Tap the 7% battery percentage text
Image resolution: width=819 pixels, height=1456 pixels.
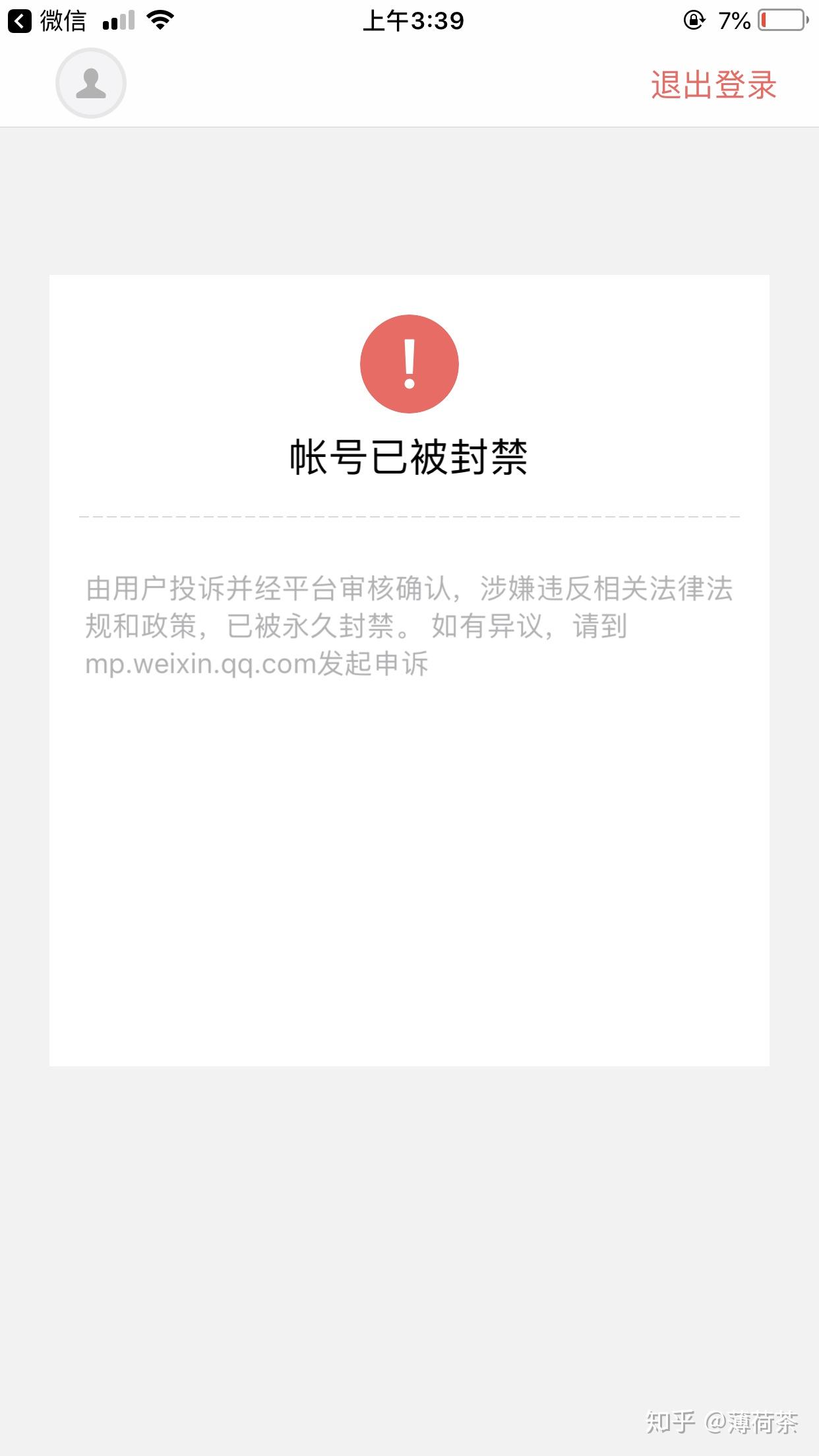click(734, 20)
